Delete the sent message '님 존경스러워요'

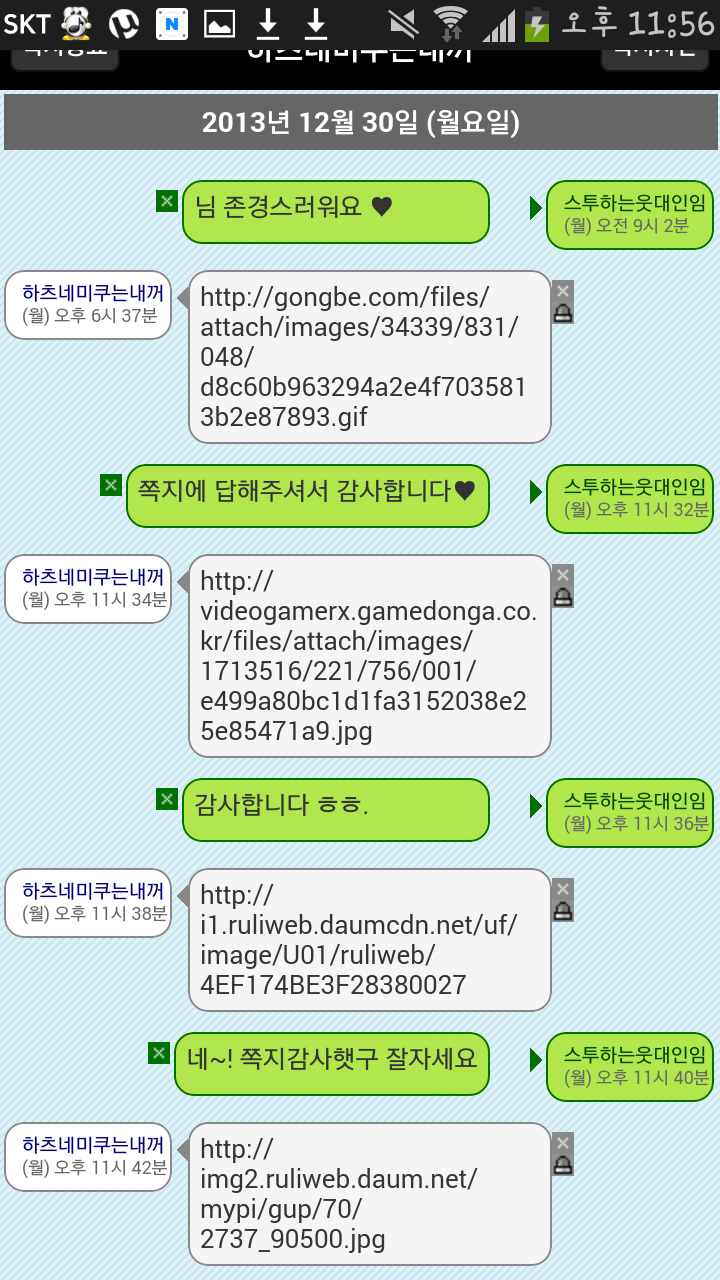tap(167, 201)
